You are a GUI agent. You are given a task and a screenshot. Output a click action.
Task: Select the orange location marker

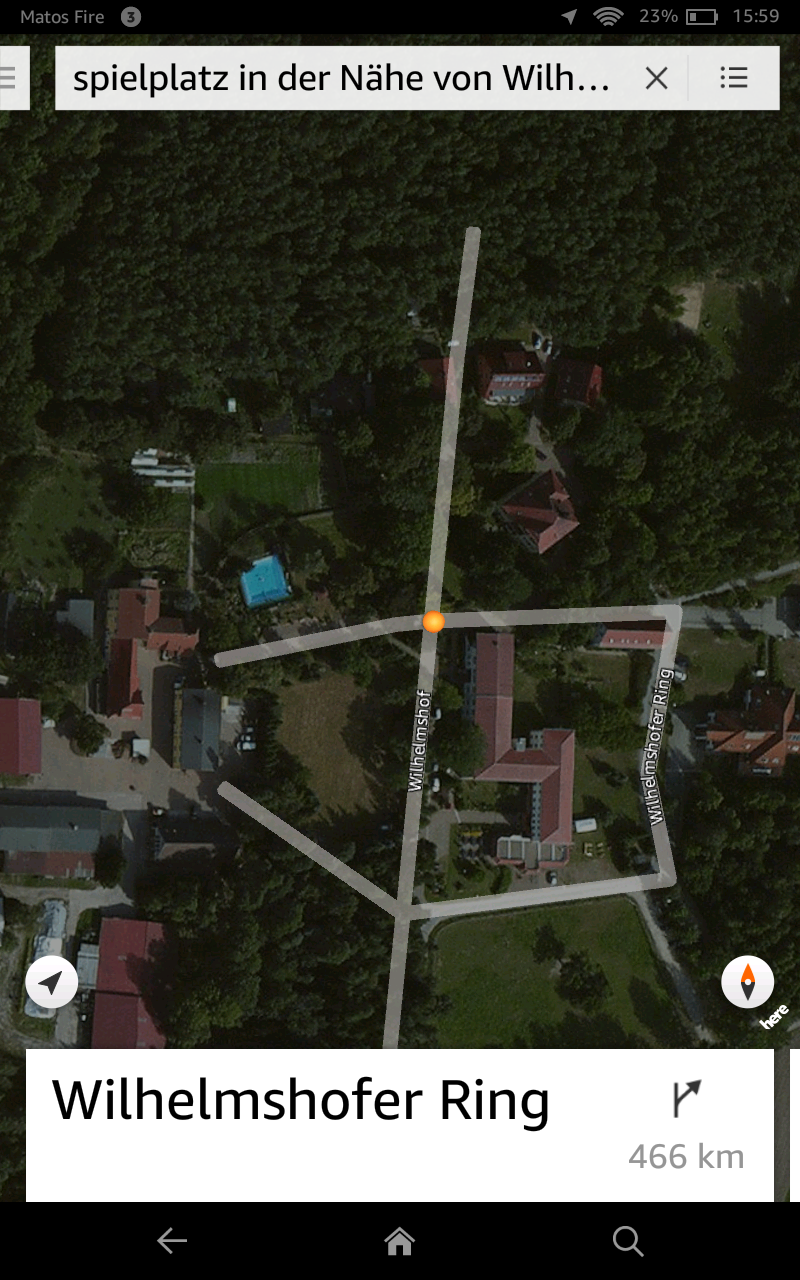[x=433, y=621]
